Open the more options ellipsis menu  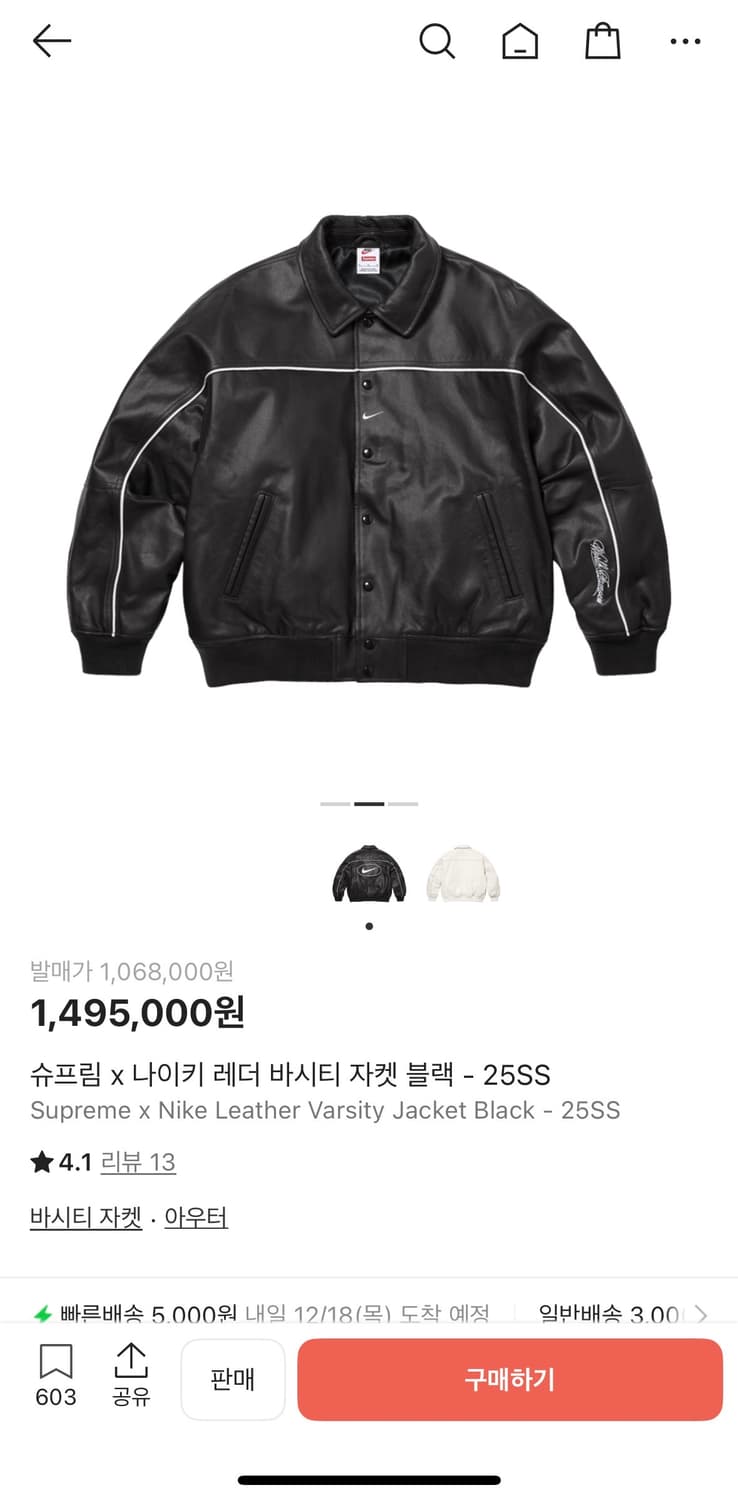[685, 41]
